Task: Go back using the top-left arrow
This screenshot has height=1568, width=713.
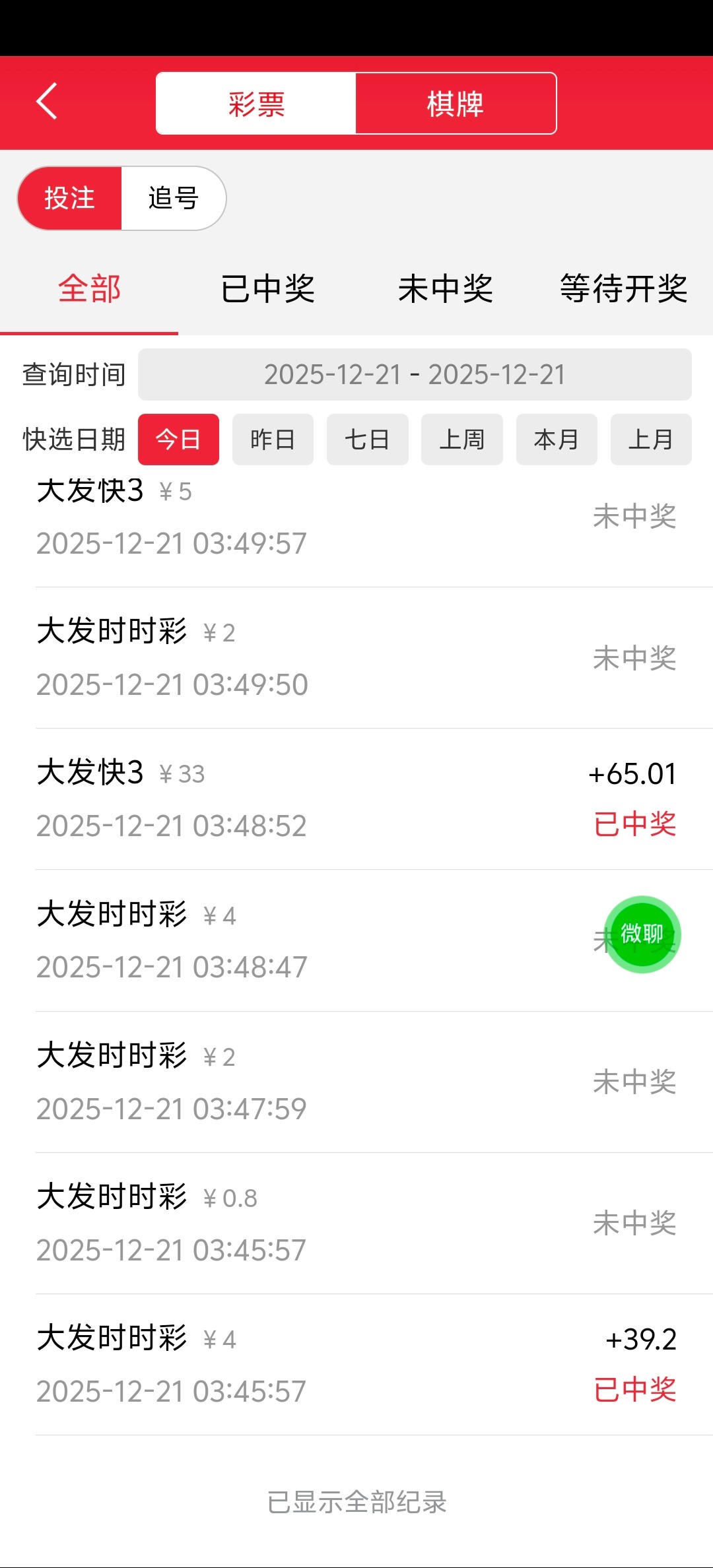Action: pyautogui.click(x=47, y=102)
